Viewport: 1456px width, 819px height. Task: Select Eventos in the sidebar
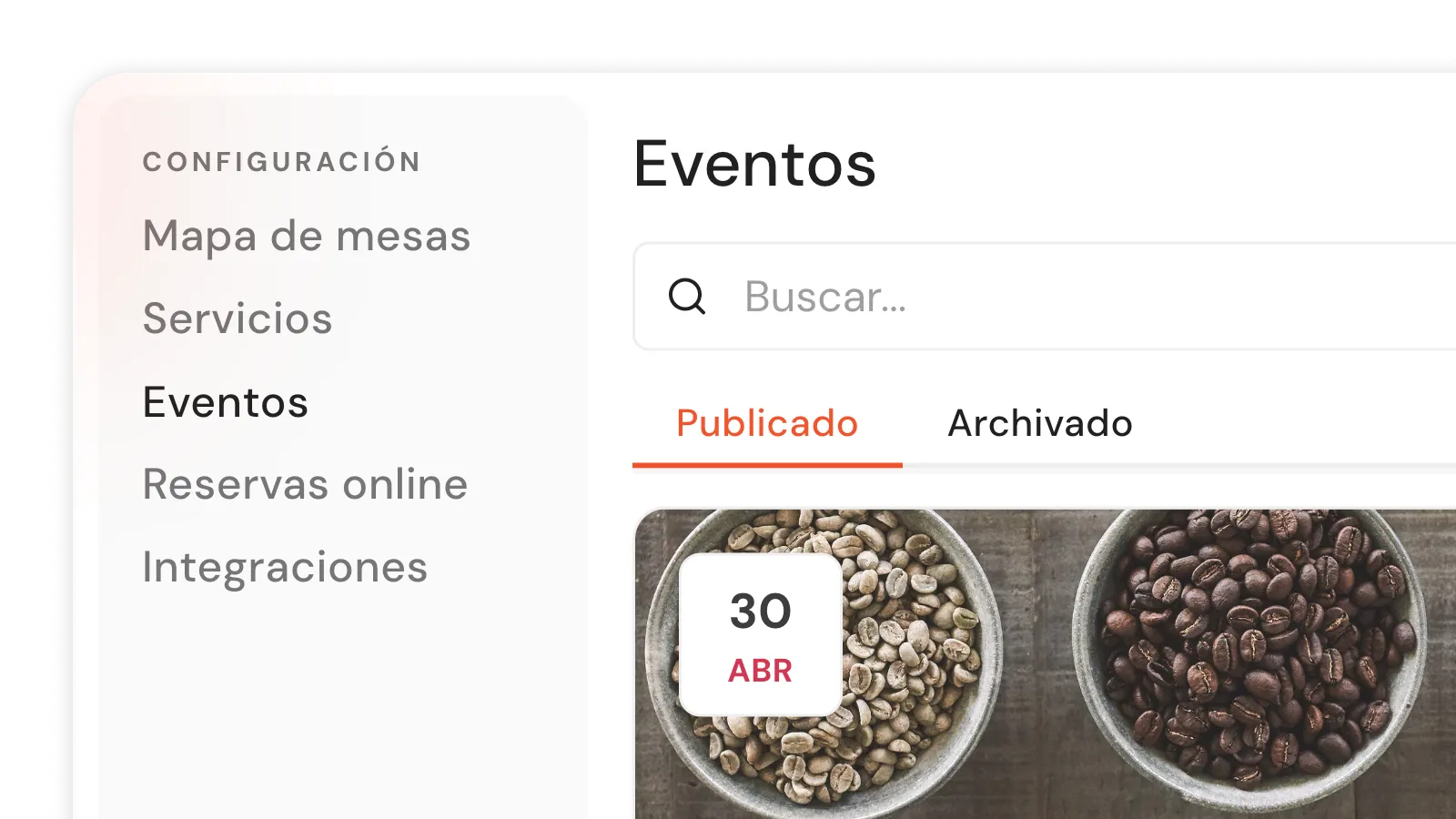[226, 402]
